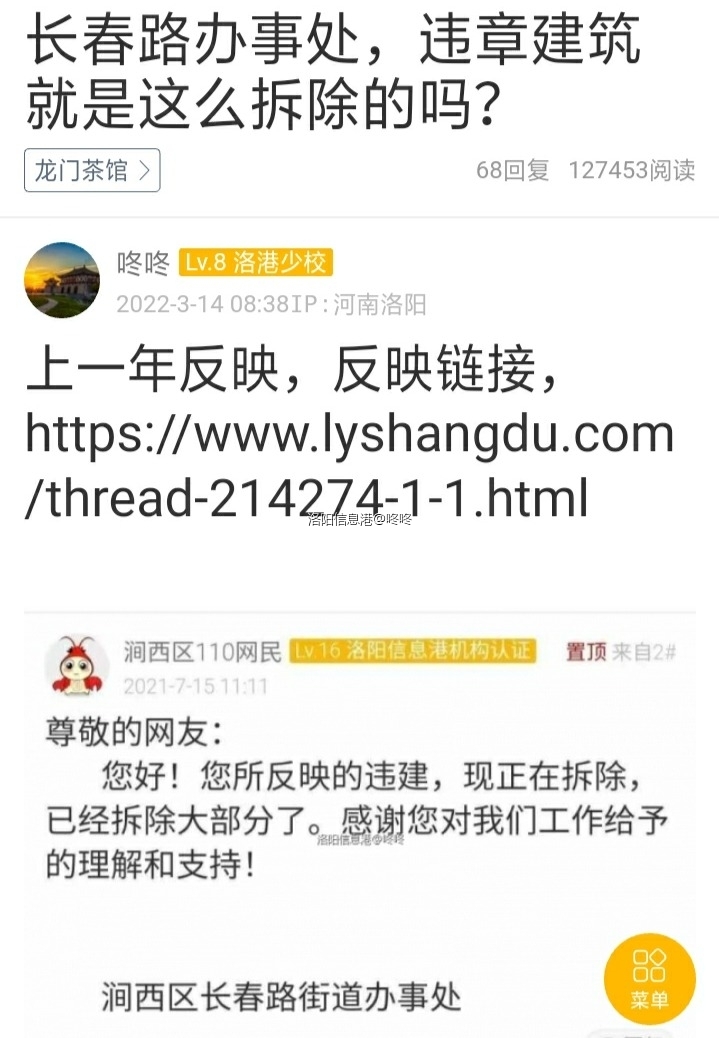
Task: Open the floating 菜单 button
Action: (649, 978)
